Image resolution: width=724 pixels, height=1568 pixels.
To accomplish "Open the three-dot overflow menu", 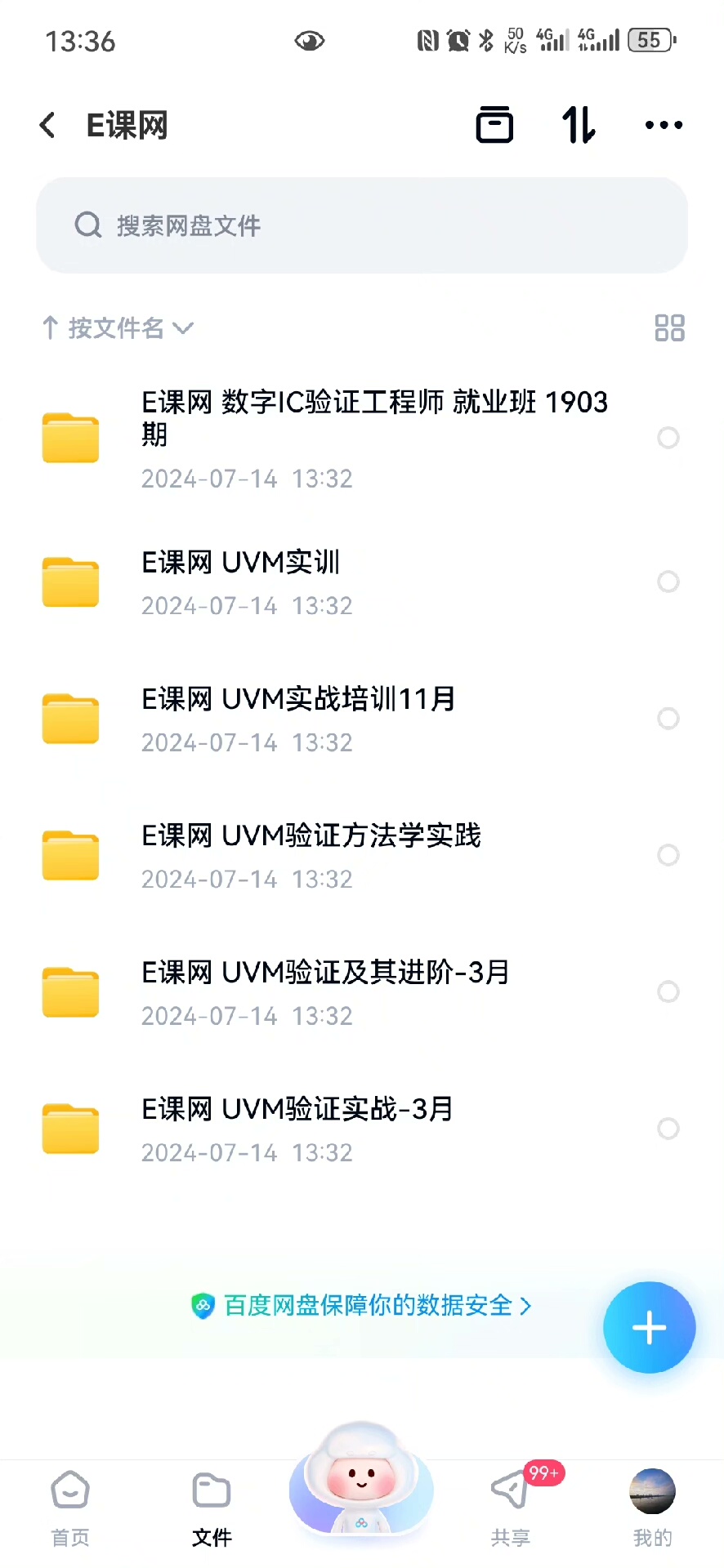I will pyautogui.click(x=664, y=126).
